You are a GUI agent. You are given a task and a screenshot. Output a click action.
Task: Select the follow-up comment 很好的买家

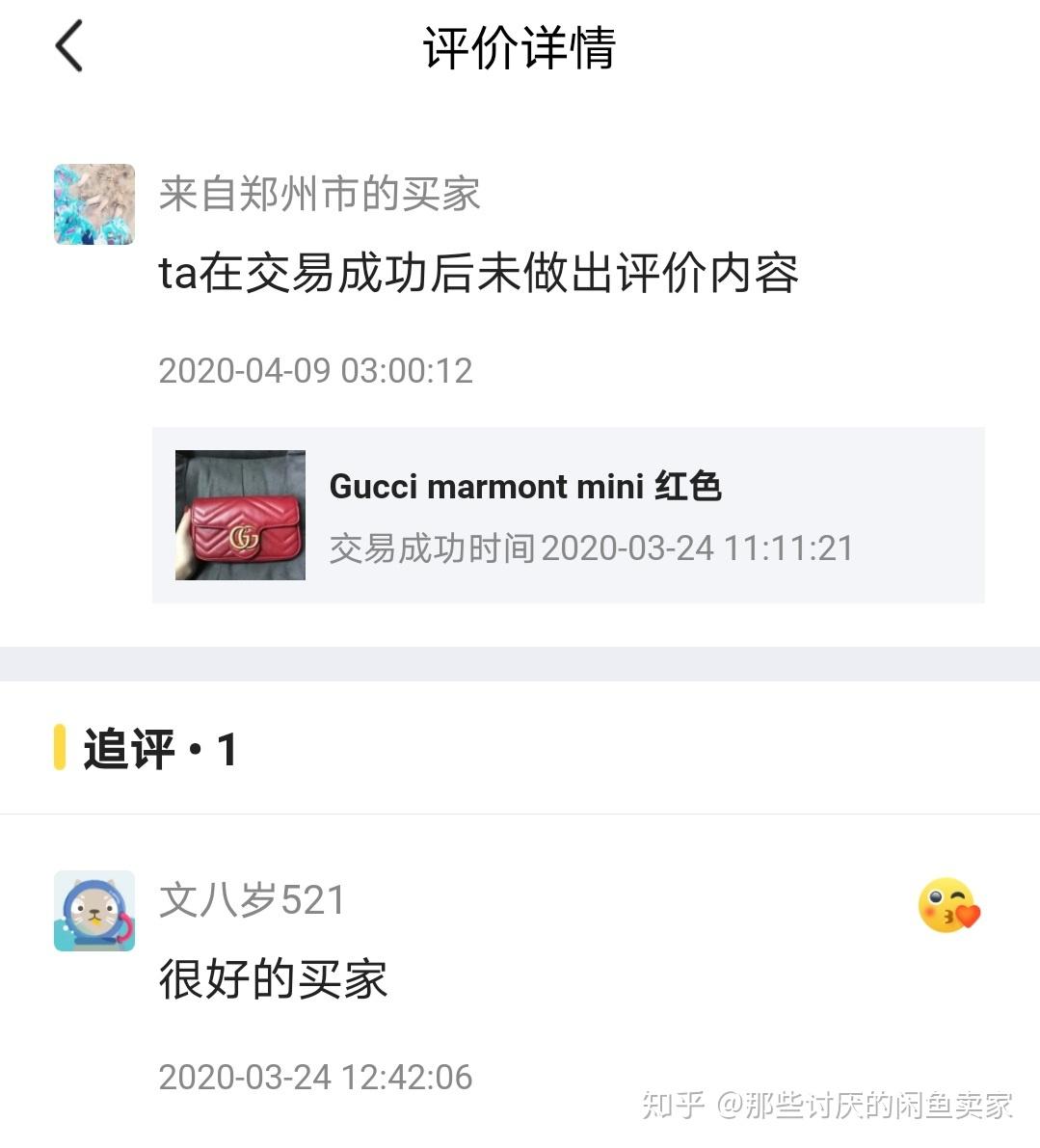click(x=271, y=977)
